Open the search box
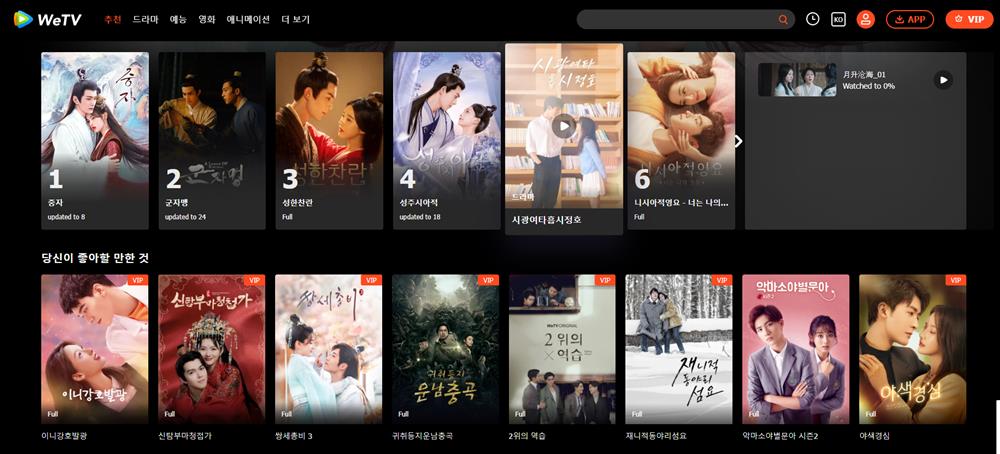 coord(678,19)
